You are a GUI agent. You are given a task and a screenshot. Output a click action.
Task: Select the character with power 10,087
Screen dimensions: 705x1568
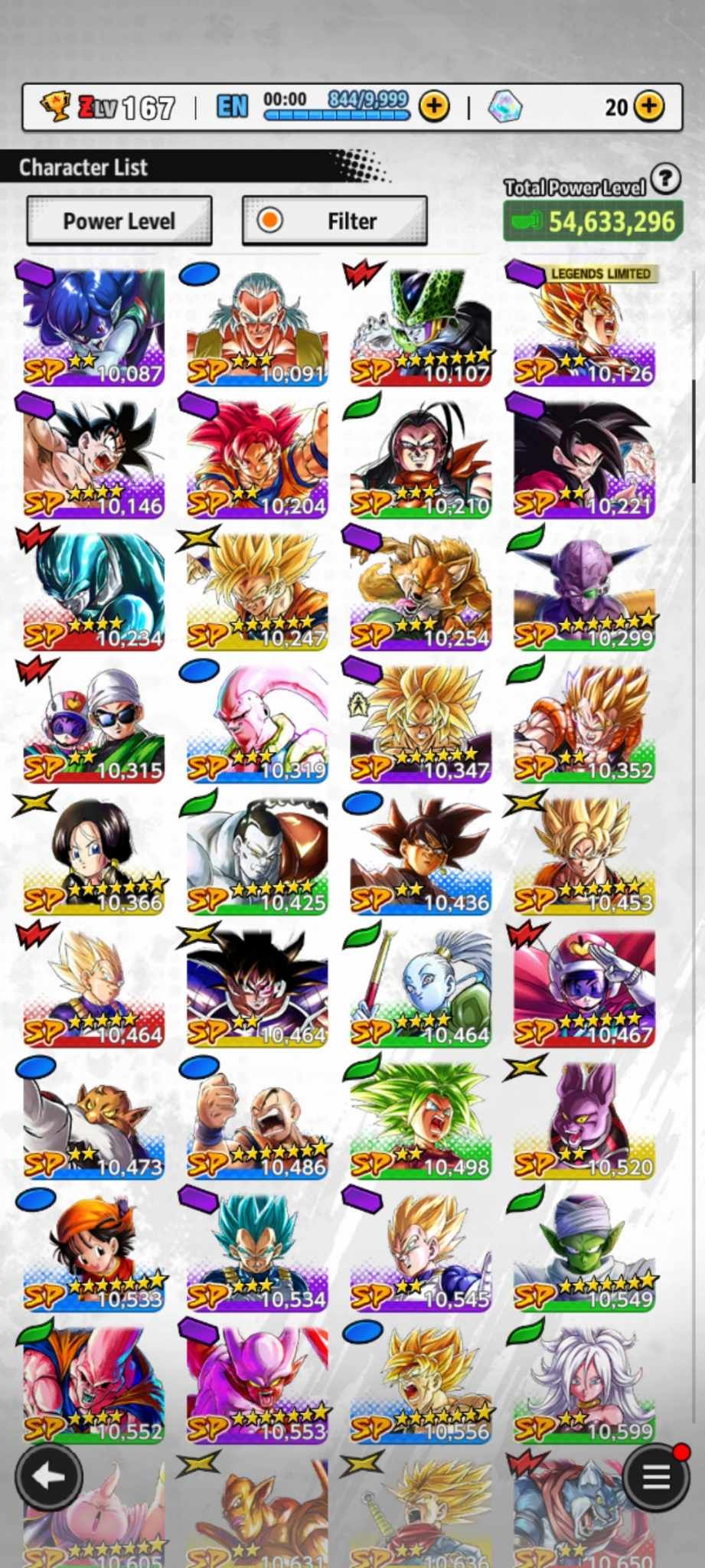coord(93,326)
